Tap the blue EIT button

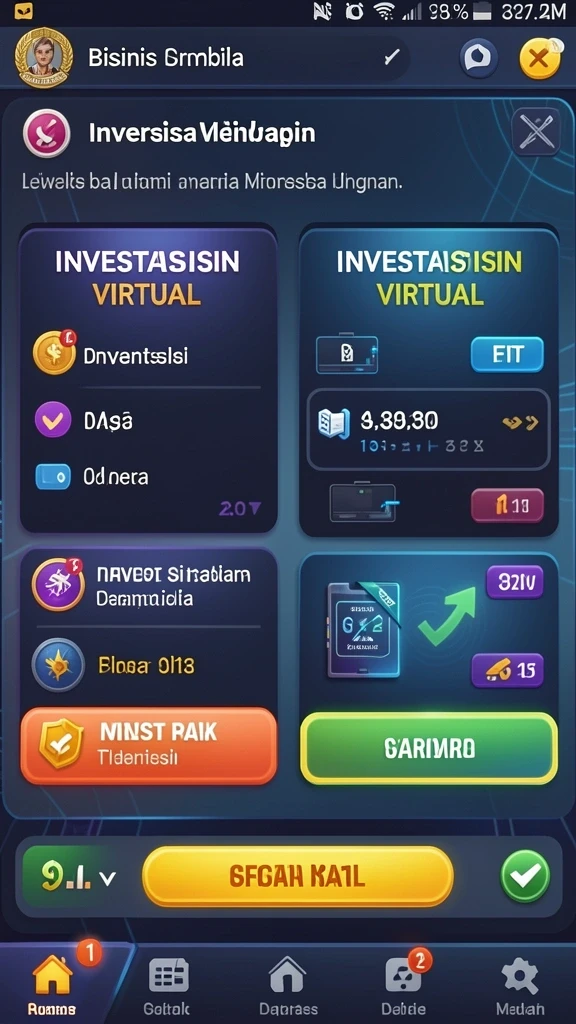(x=507, y=355)
